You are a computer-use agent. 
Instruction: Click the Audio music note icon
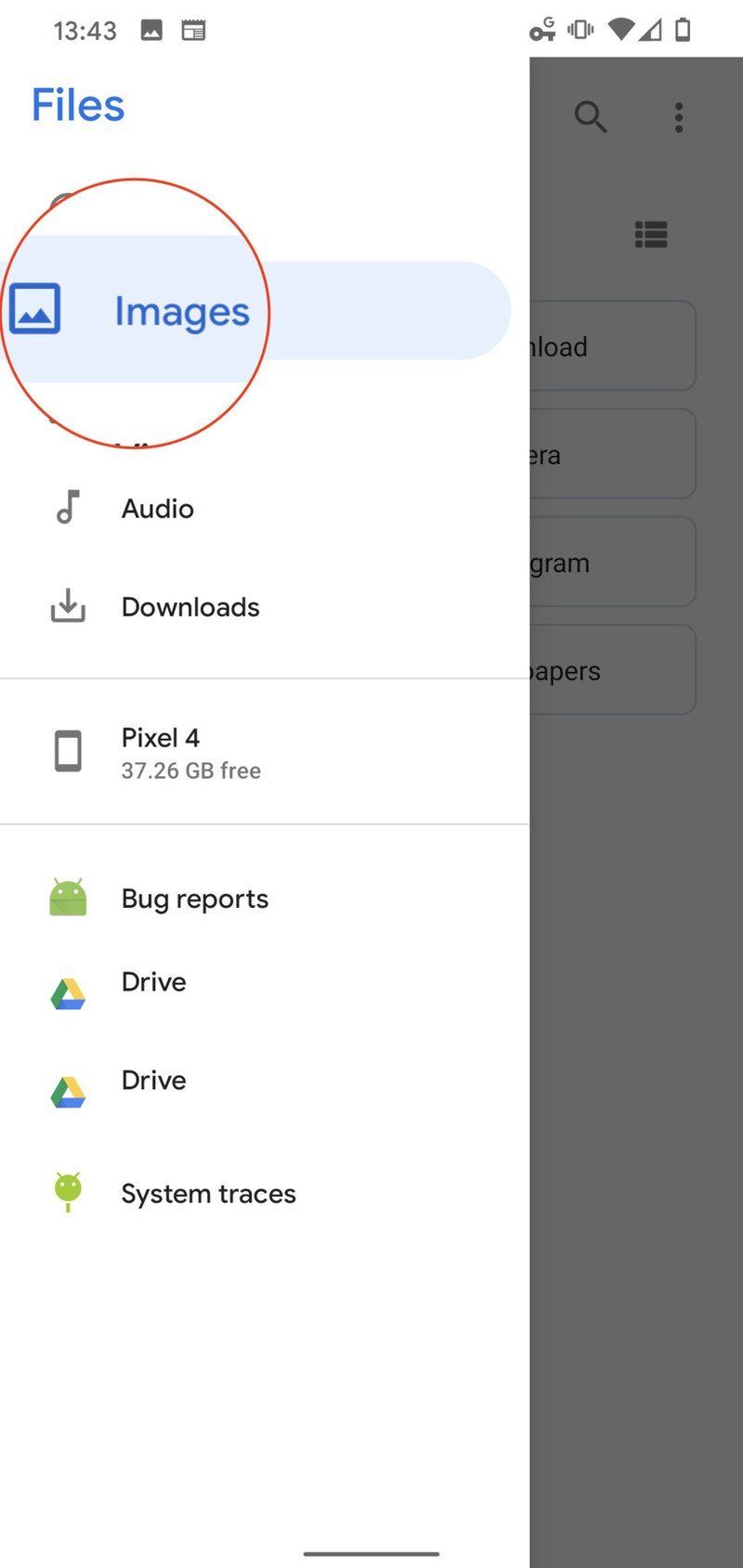(66, 508)
